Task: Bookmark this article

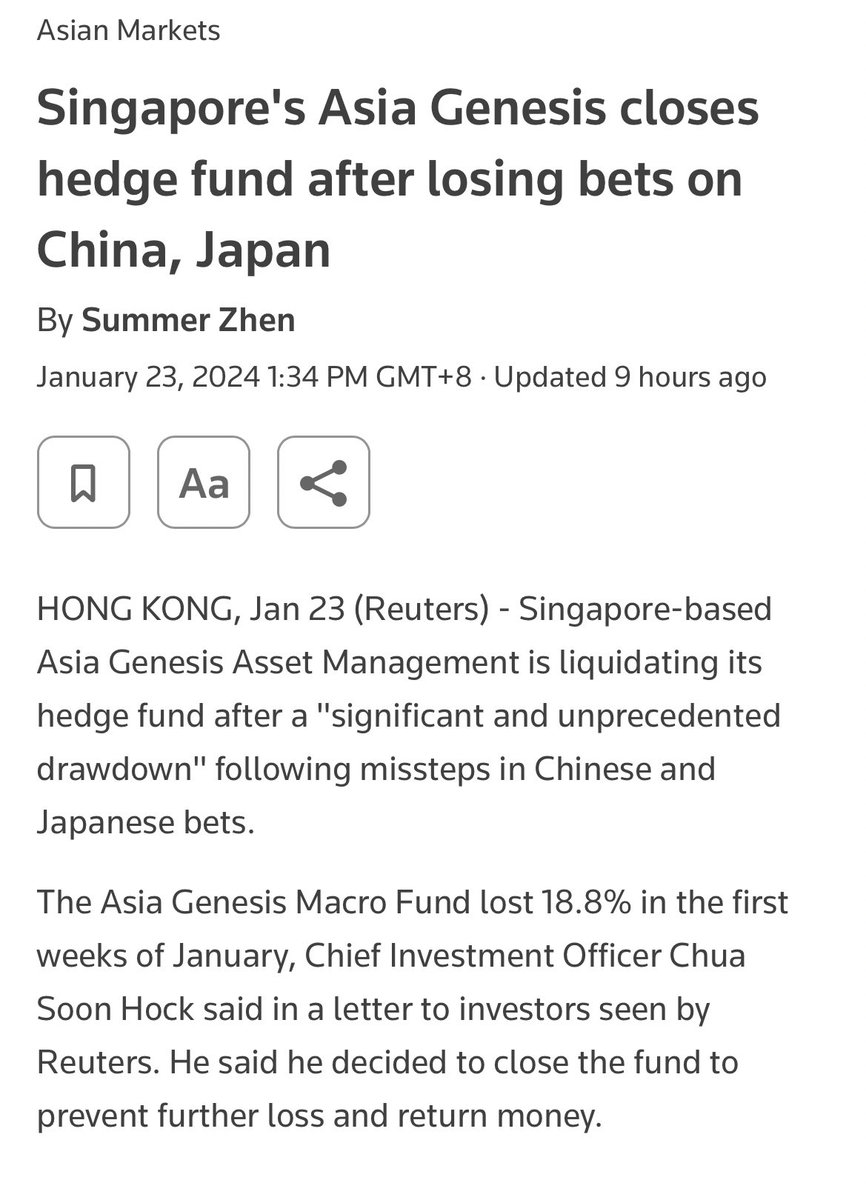Action: pos(83,483)
